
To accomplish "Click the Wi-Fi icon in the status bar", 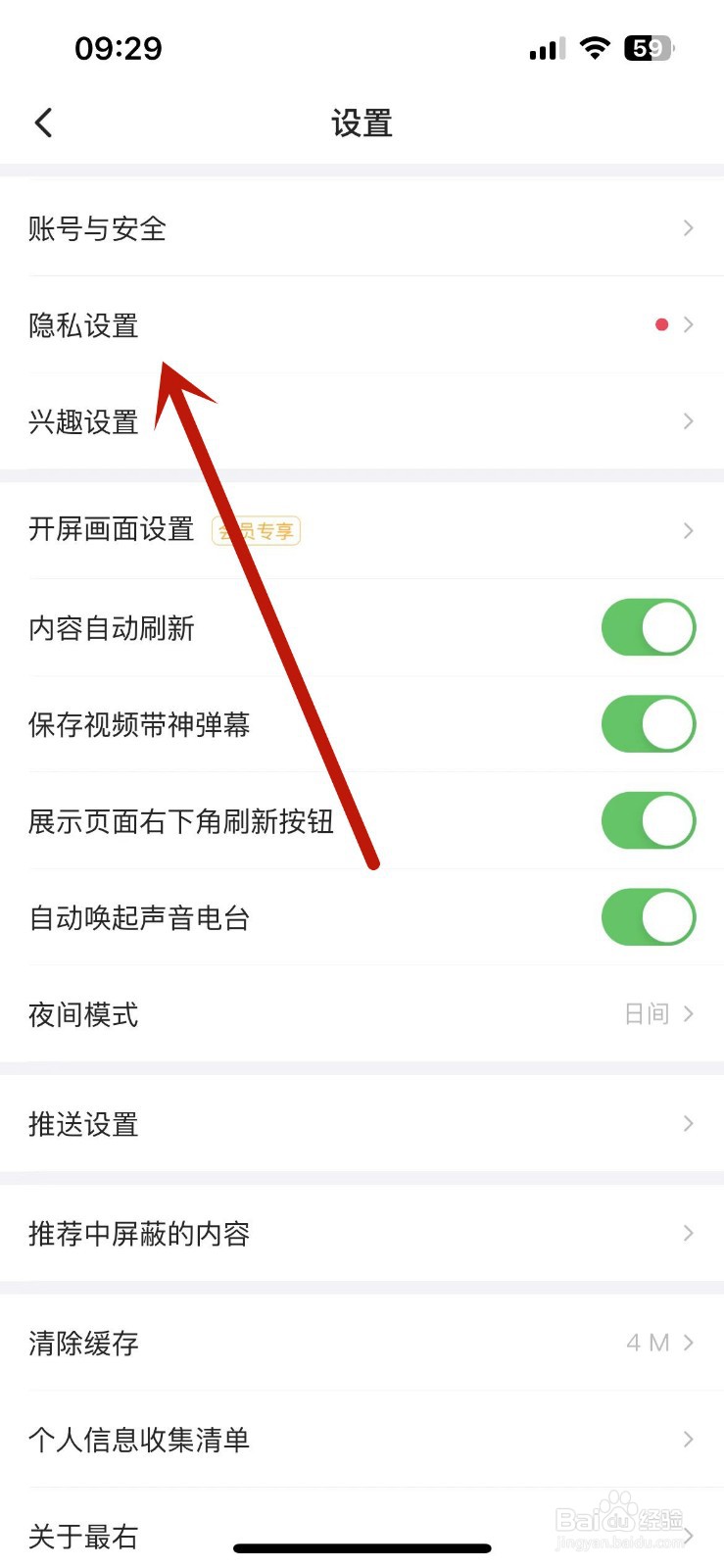I will pyautogui.click(x=596, y=47).
